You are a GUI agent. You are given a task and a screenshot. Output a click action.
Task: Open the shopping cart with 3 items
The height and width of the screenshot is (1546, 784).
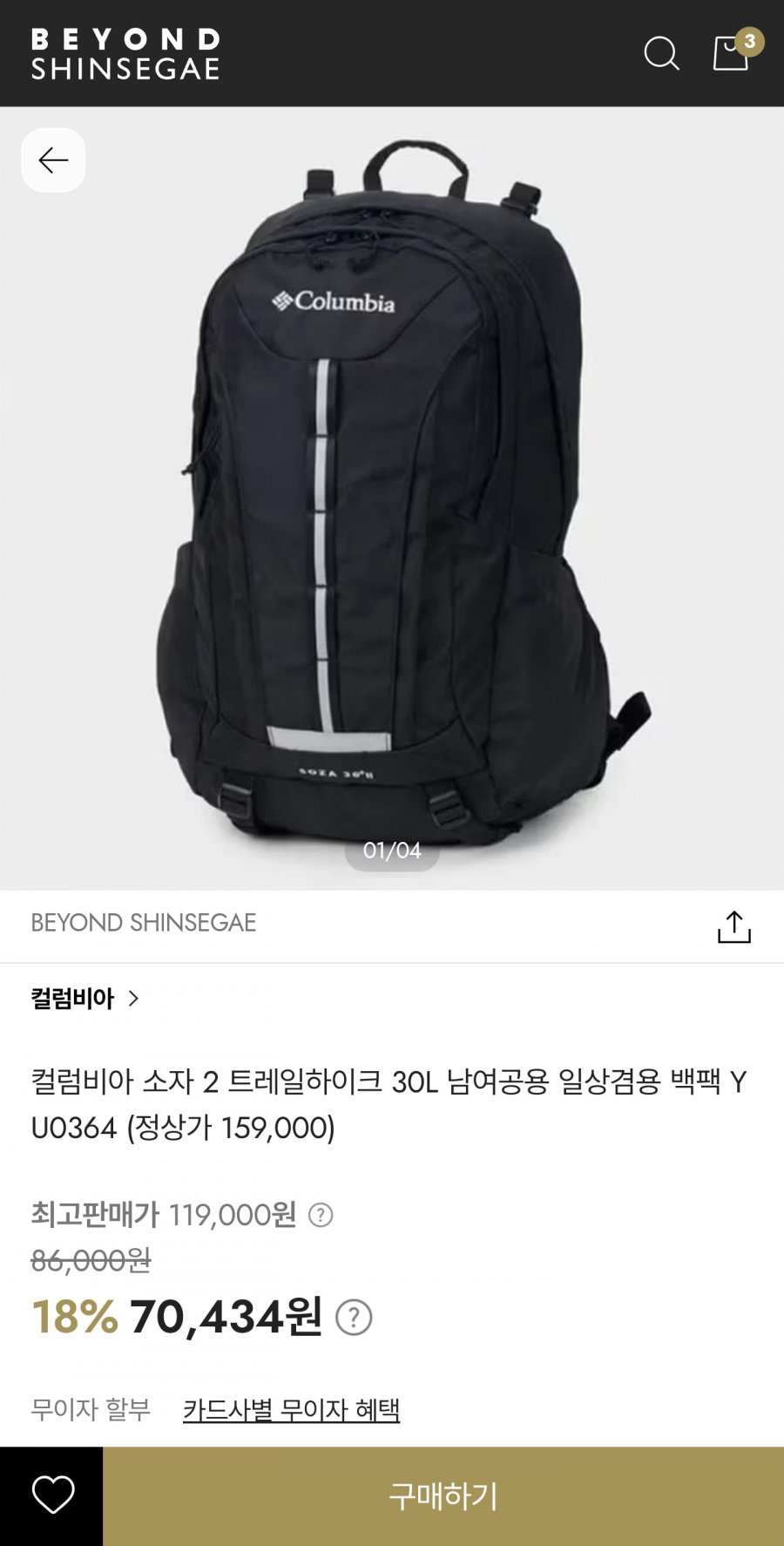pyautogui.click(x=732, y=53)
